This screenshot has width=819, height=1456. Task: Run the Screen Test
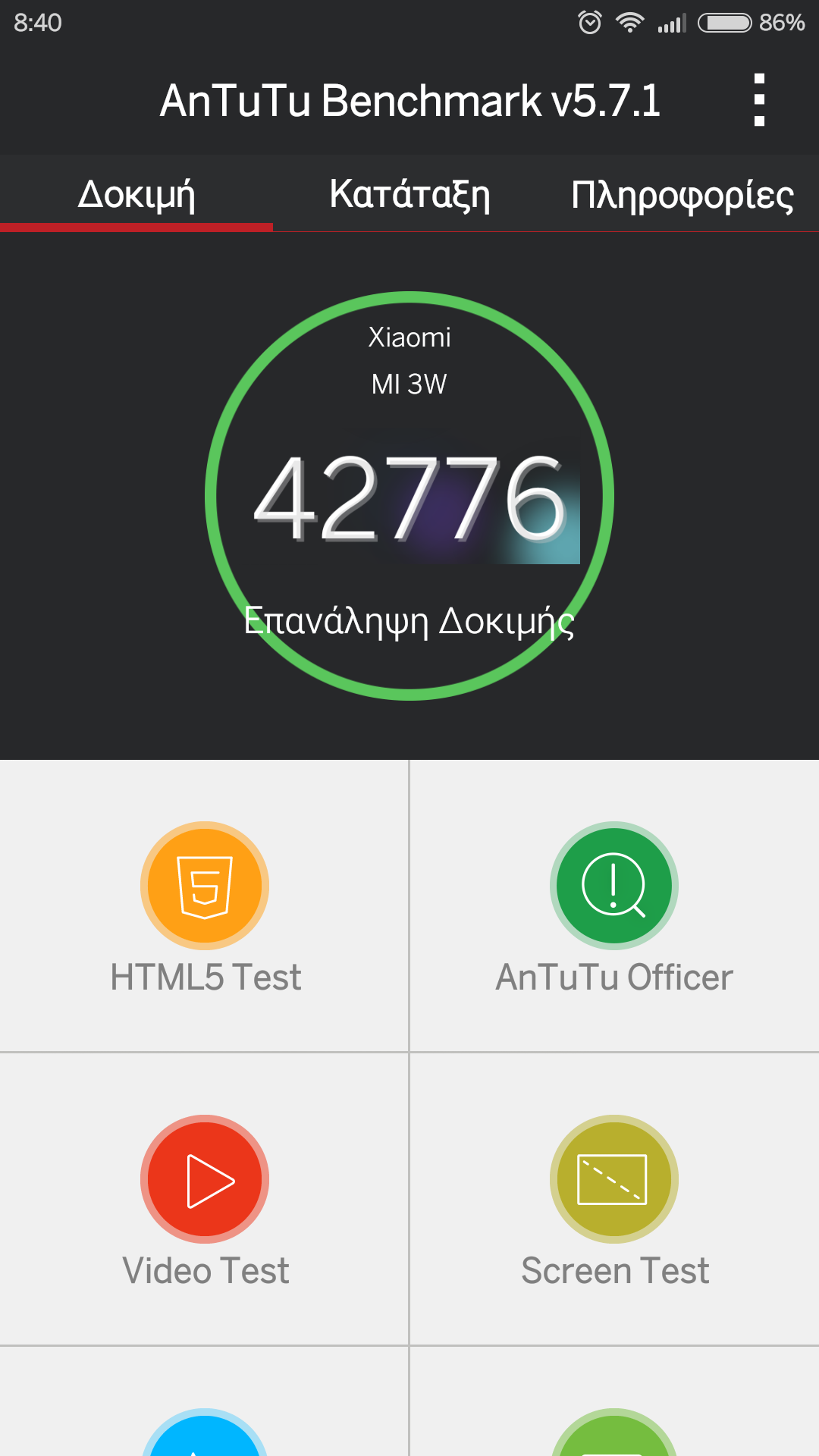coord(614,1200)
